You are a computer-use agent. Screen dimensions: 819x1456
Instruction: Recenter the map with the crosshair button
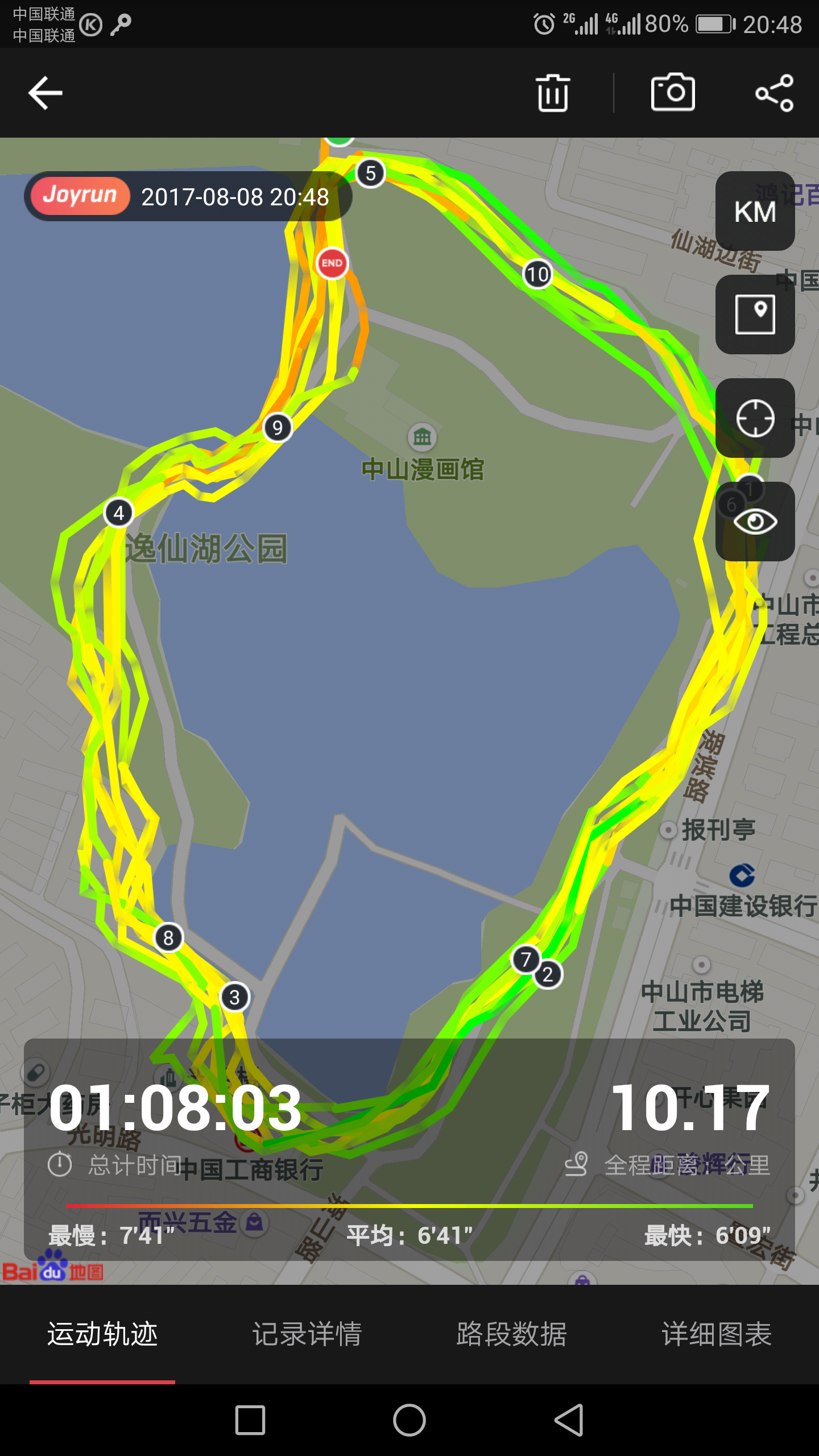[x=755, y=418]
